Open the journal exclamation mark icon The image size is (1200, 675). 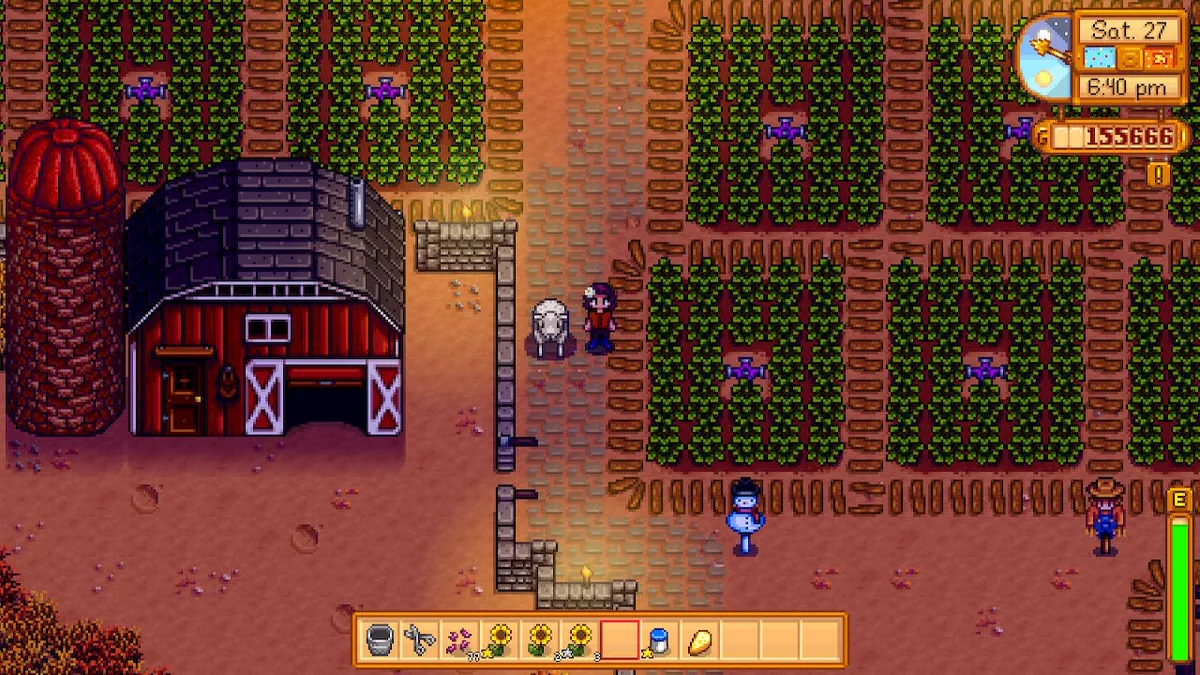[x=1158, y=175]
